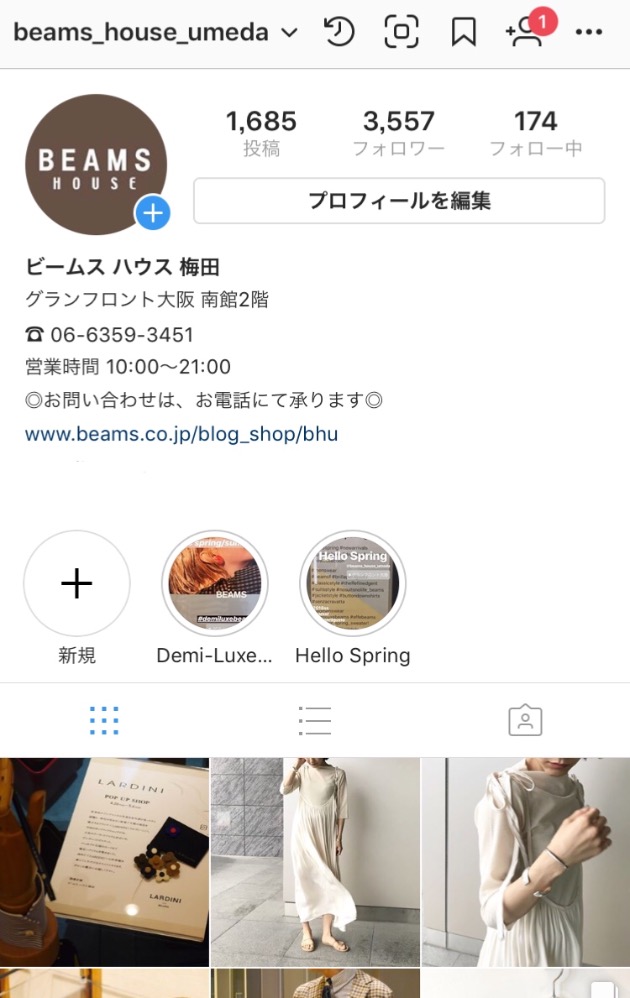630x998 pixels.
Task: Open the 1,685 投稿 posts count
Action: [261, 134]
